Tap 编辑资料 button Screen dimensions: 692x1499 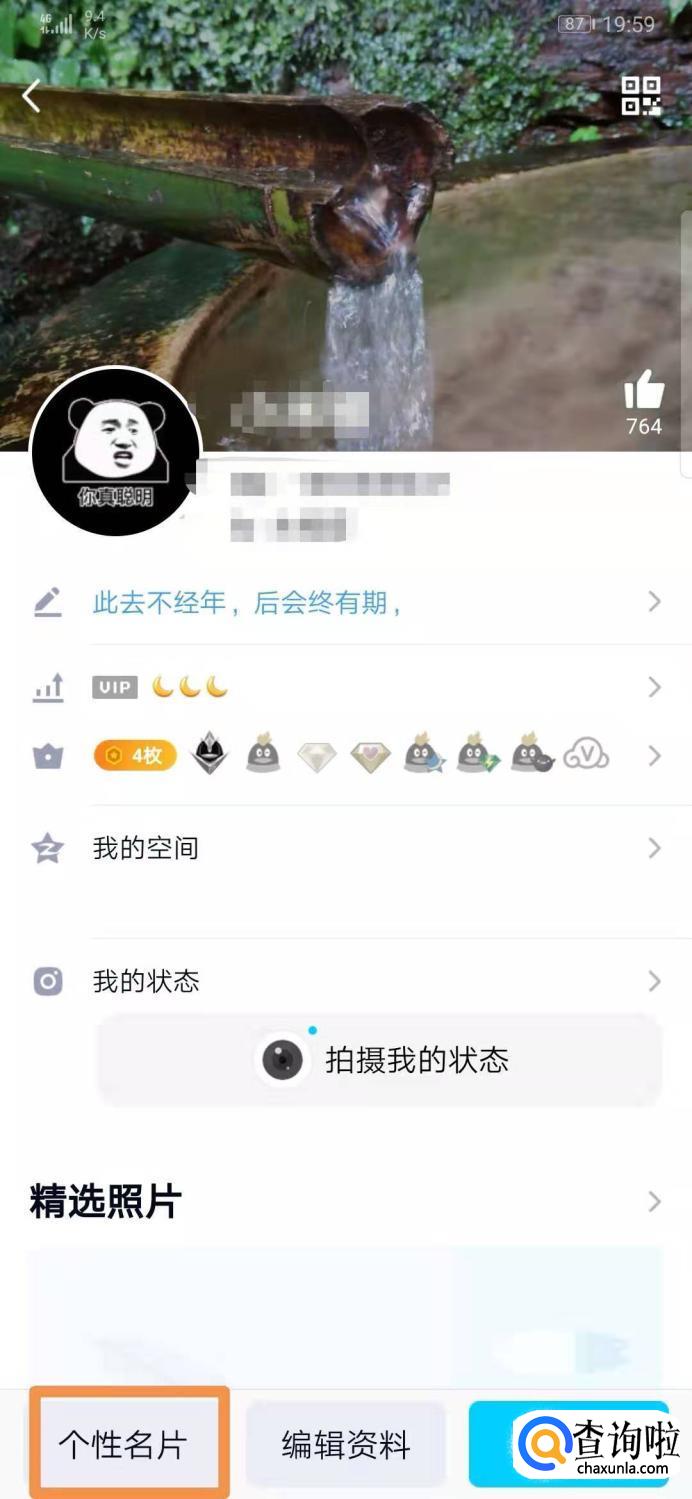[x=346, y=1444]
